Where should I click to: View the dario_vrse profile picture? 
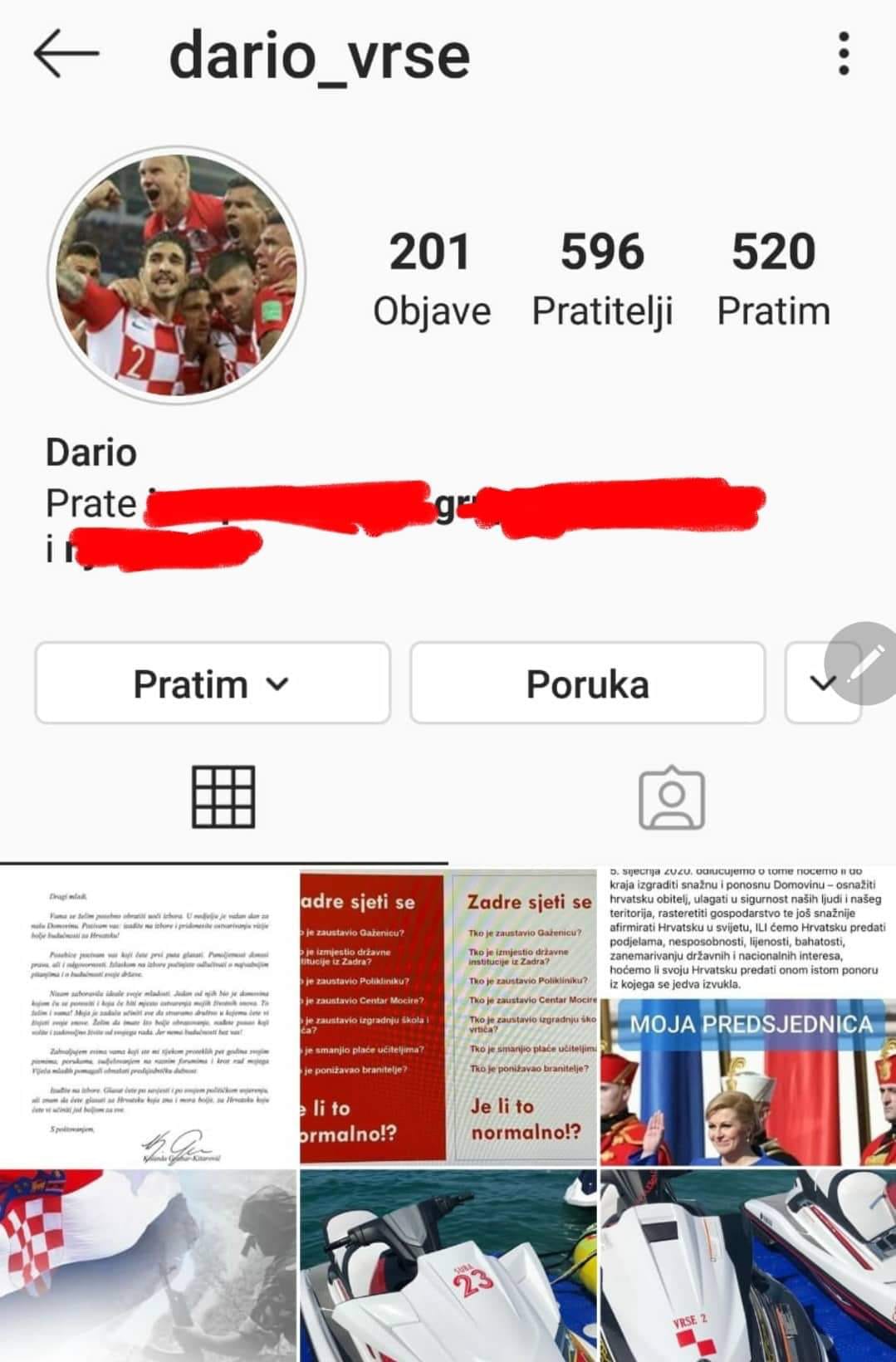(x=176, y=276)
